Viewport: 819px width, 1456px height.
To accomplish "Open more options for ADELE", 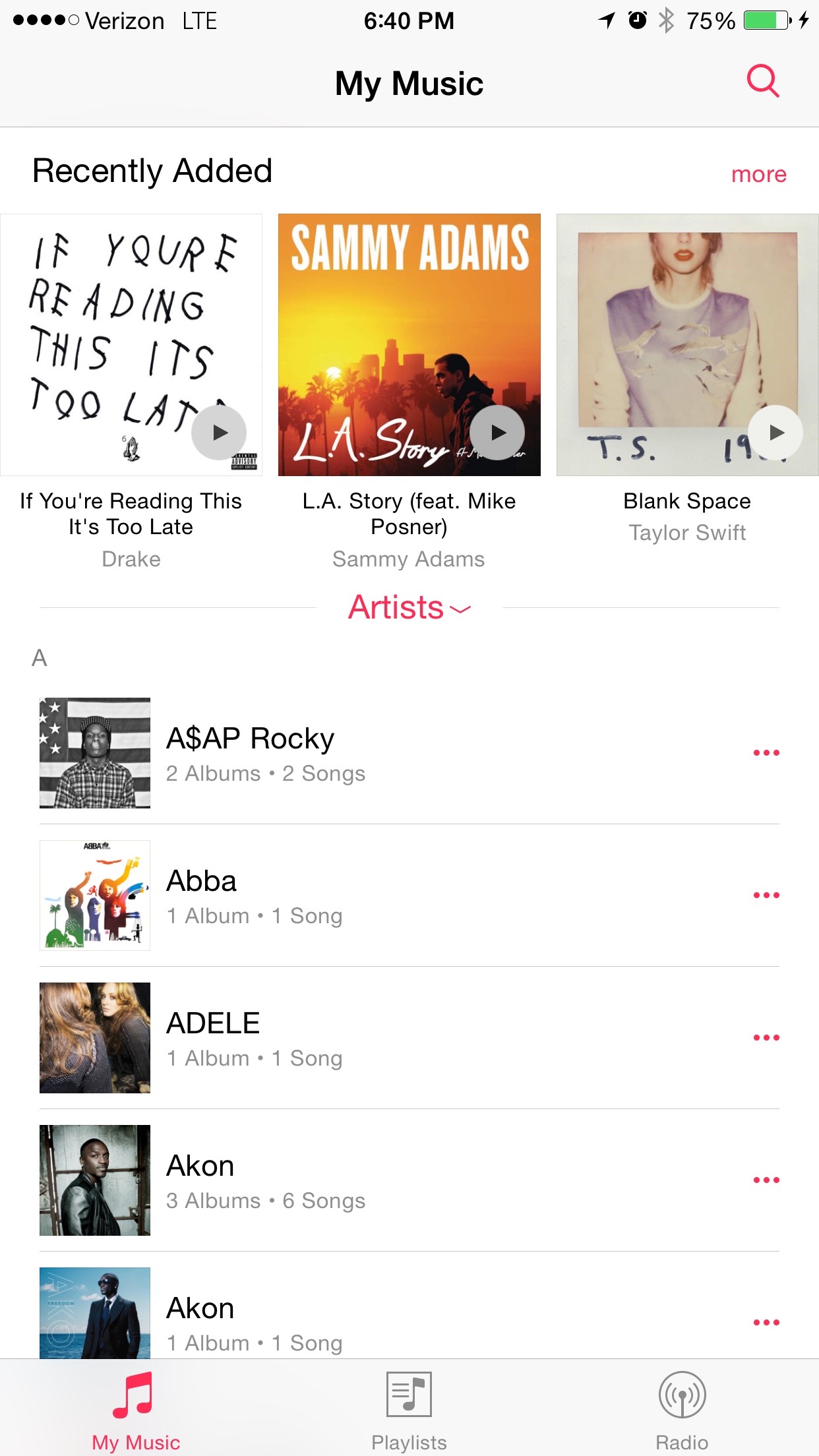I will click(766, 1037).
